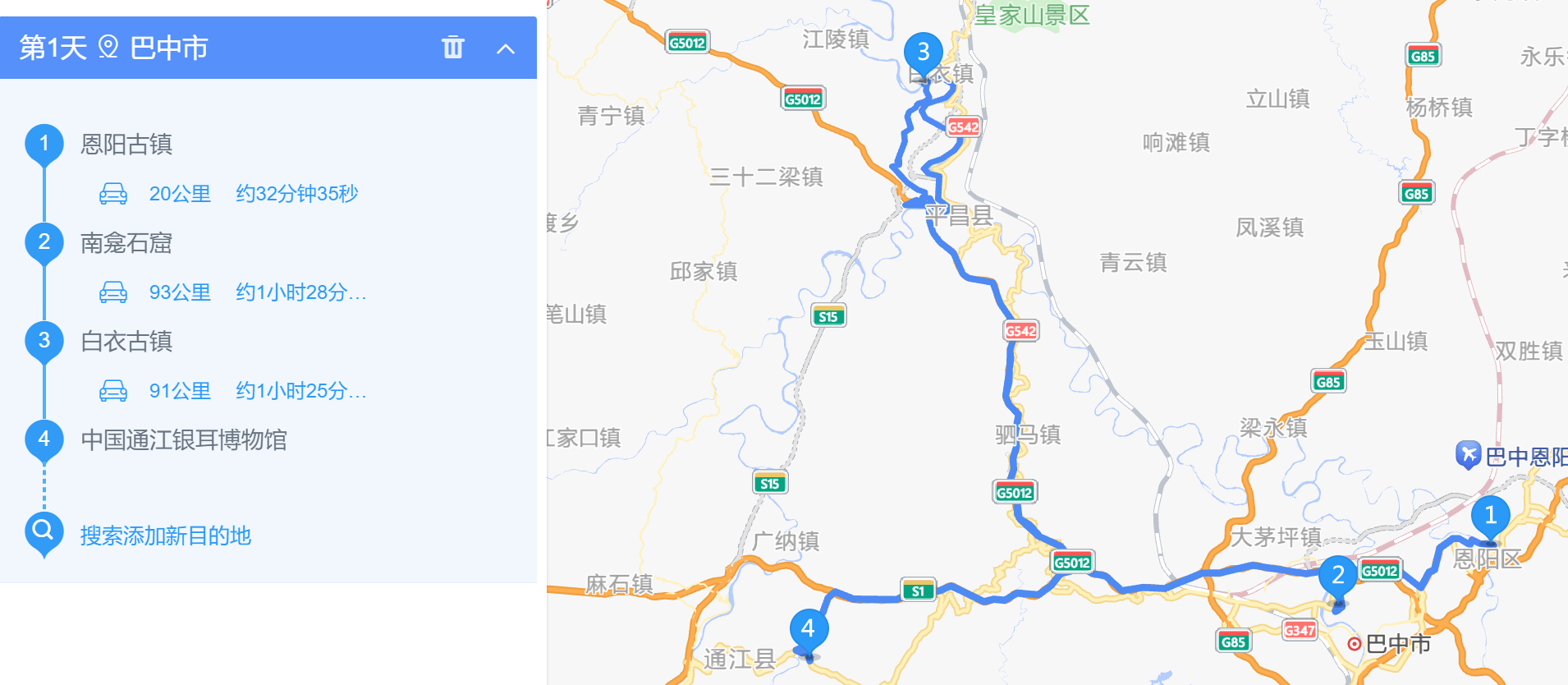Select 南龛石窟 from the itinerary

click(x=126, y=243)
